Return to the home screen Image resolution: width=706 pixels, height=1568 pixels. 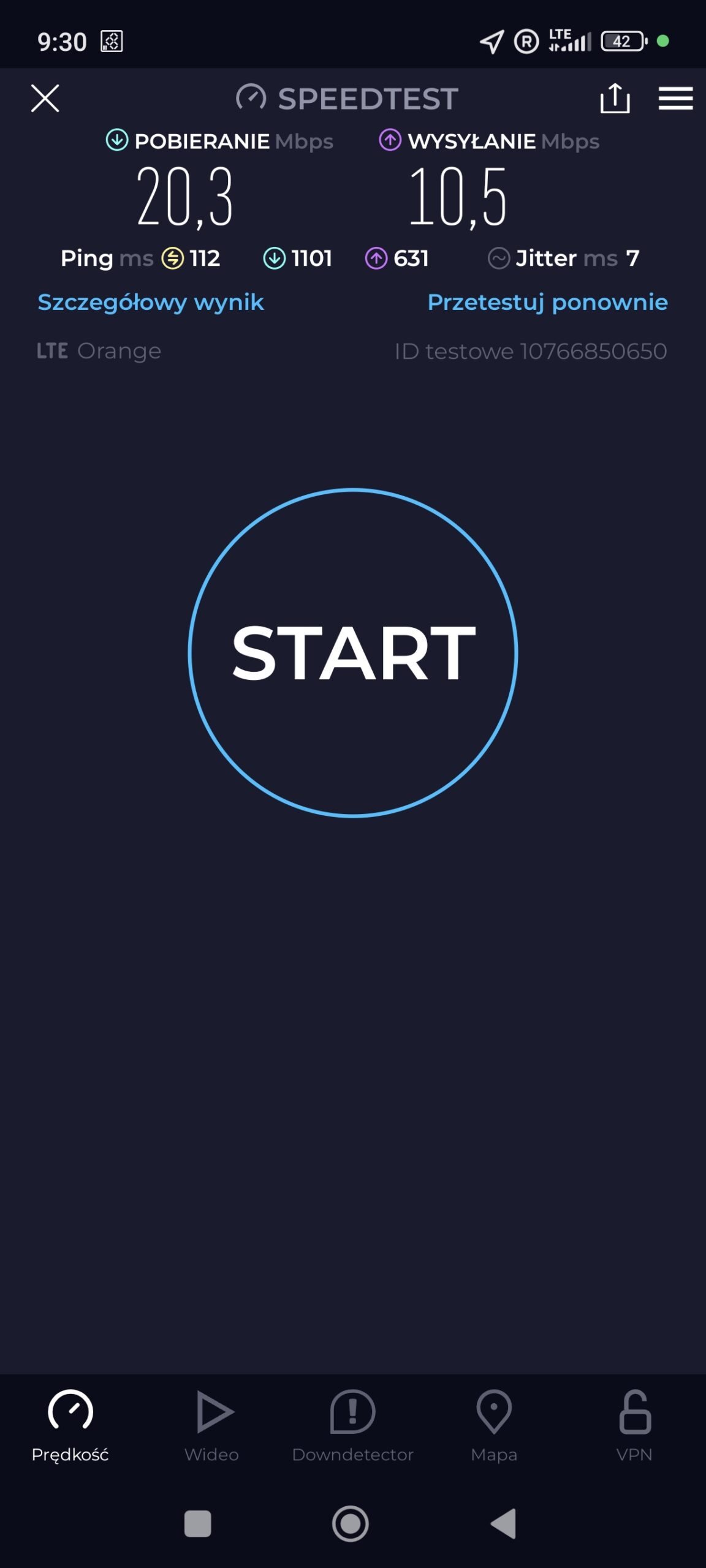[x=351, y=1523]
